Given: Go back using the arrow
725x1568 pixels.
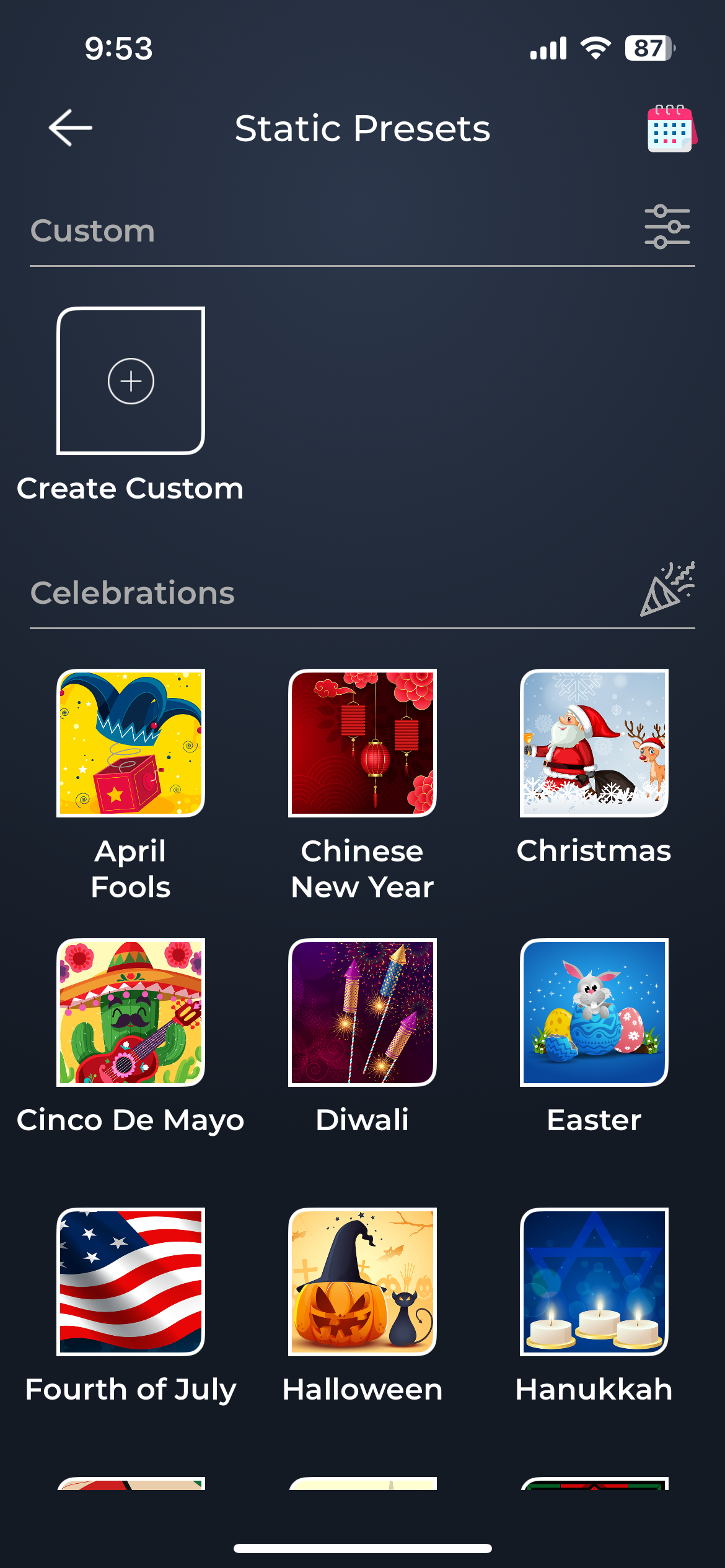Looking at the screenshot, I should (x=70, y=128).
